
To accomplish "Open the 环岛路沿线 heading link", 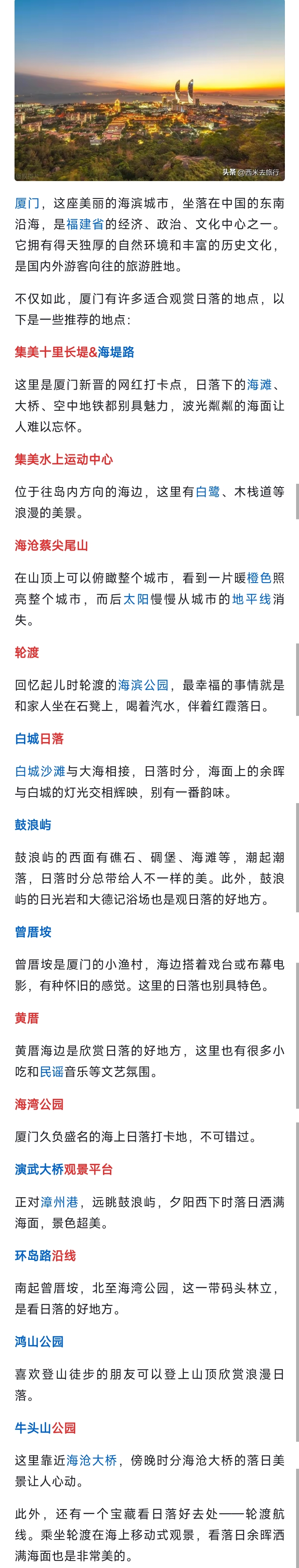I will 45,1256.
